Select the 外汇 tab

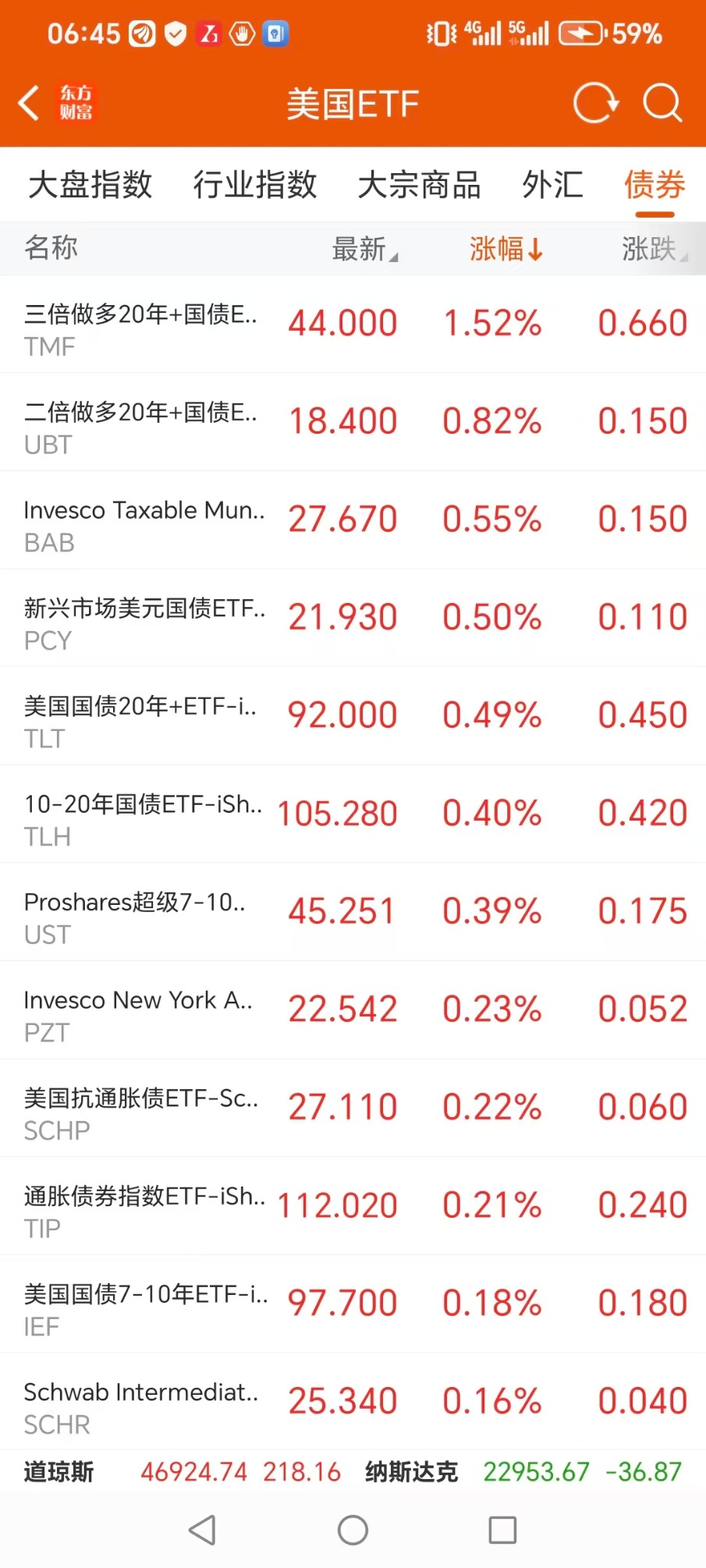pos(552,186)
